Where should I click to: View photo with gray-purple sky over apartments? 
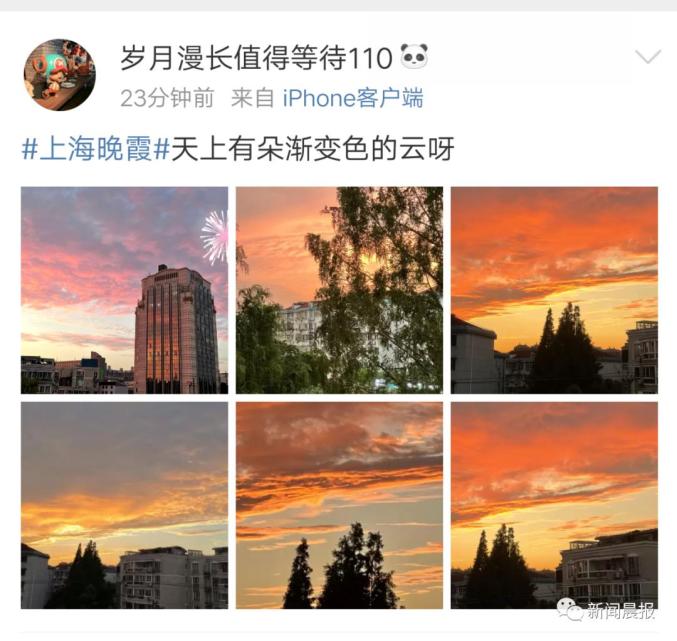pos(125,505)
